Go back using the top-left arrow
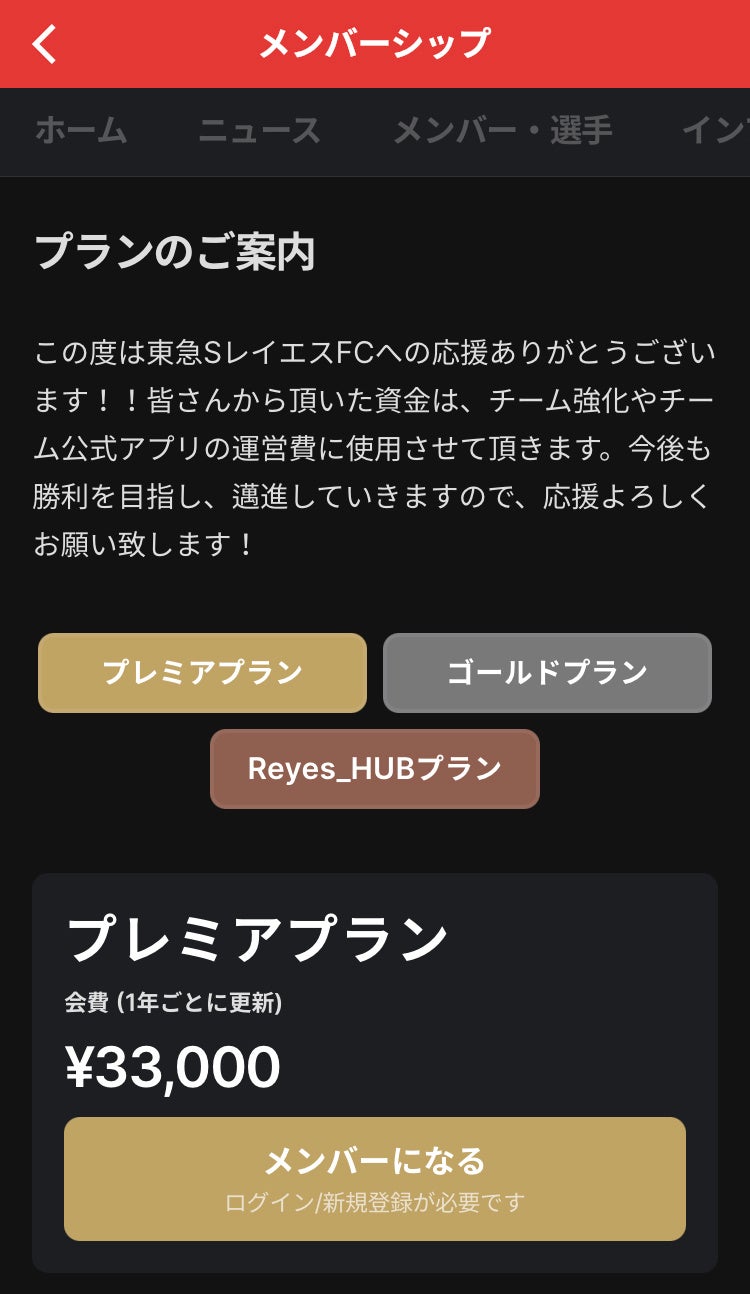Screen dimensions: 750x1294 tap(46, 44)
